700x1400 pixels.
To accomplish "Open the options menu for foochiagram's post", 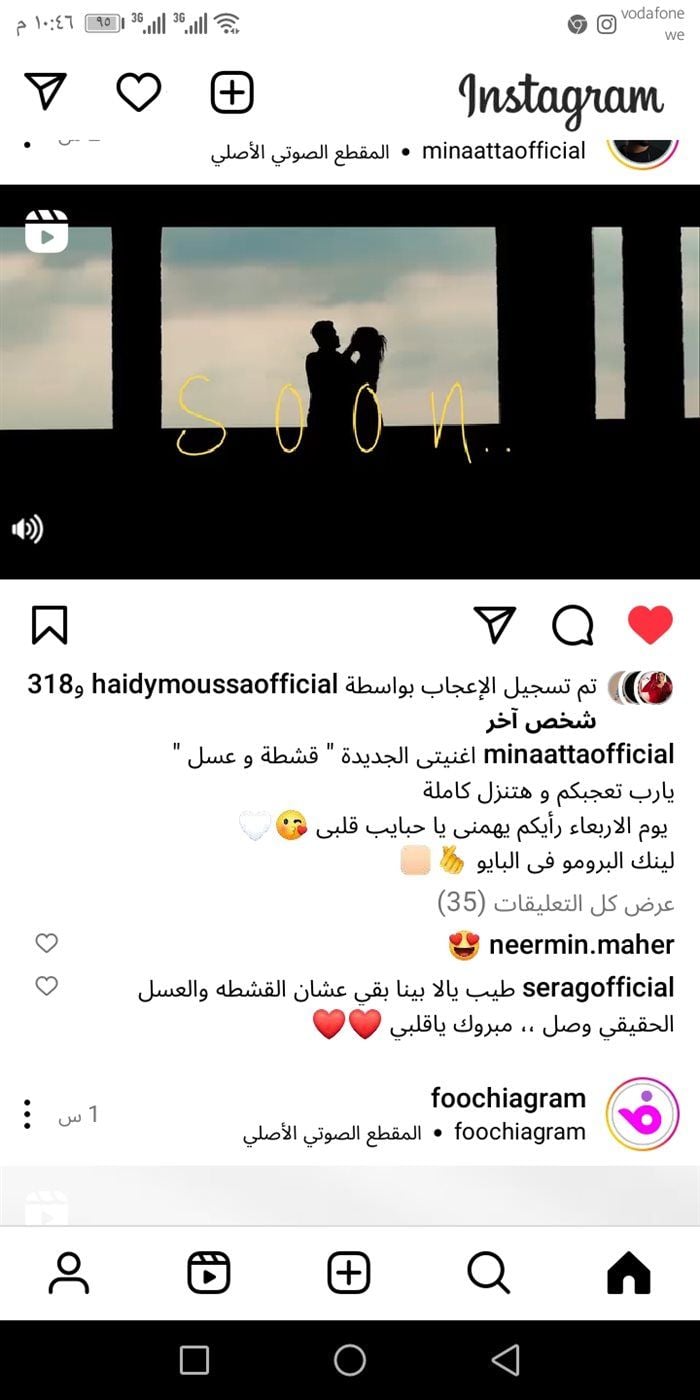I will pos(28,1114).
